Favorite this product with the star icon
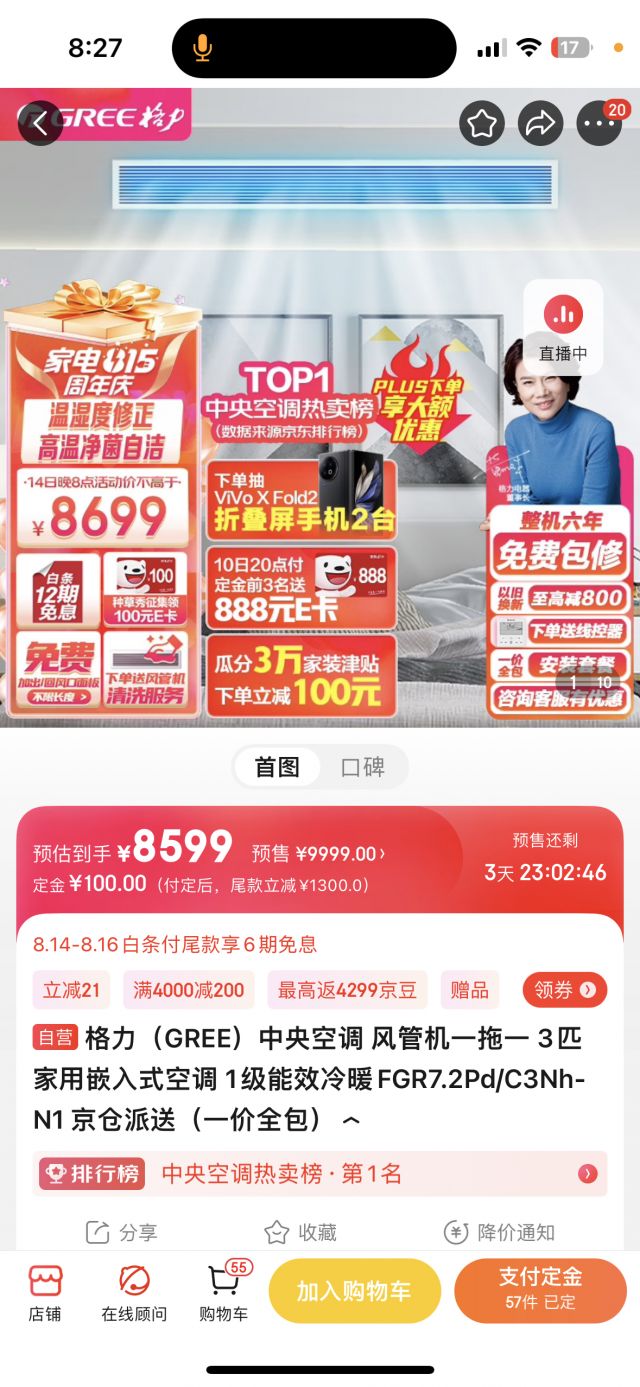 tap(482, 124)
